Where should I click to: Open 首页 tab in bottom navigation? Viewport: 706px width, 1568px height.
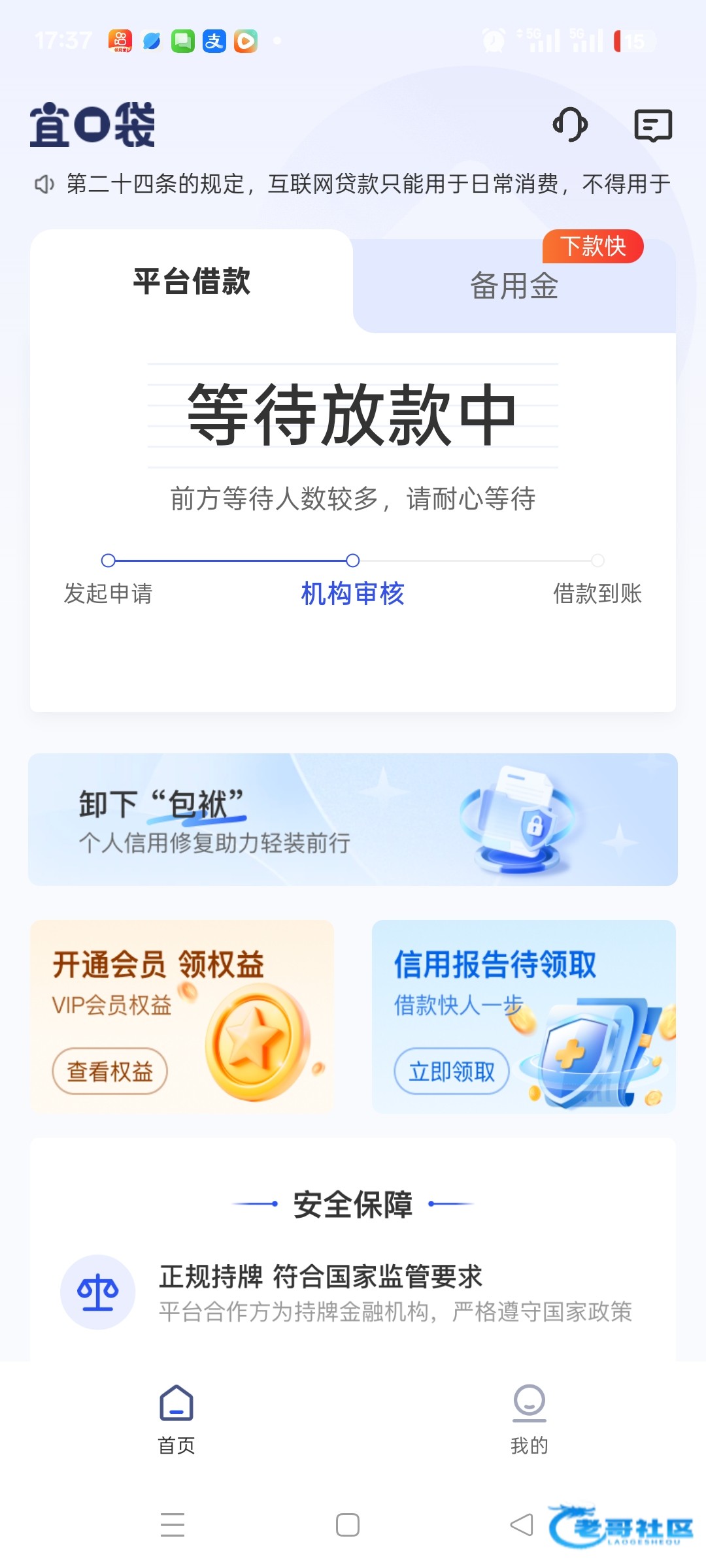point(176,1416)
